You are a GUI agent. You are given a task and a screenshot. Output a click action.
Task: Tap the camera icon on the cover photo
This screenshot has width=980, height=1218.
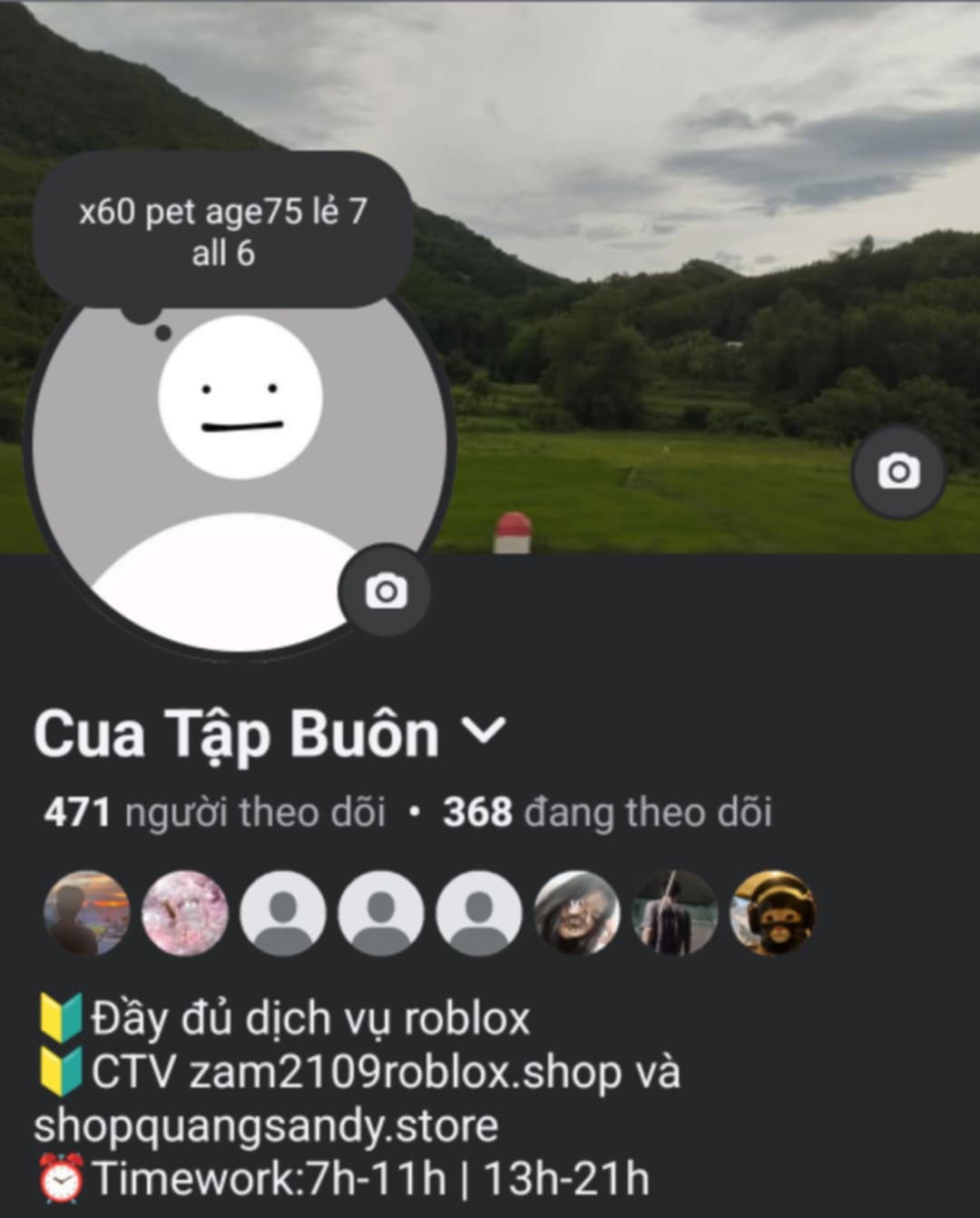point(898,472)
